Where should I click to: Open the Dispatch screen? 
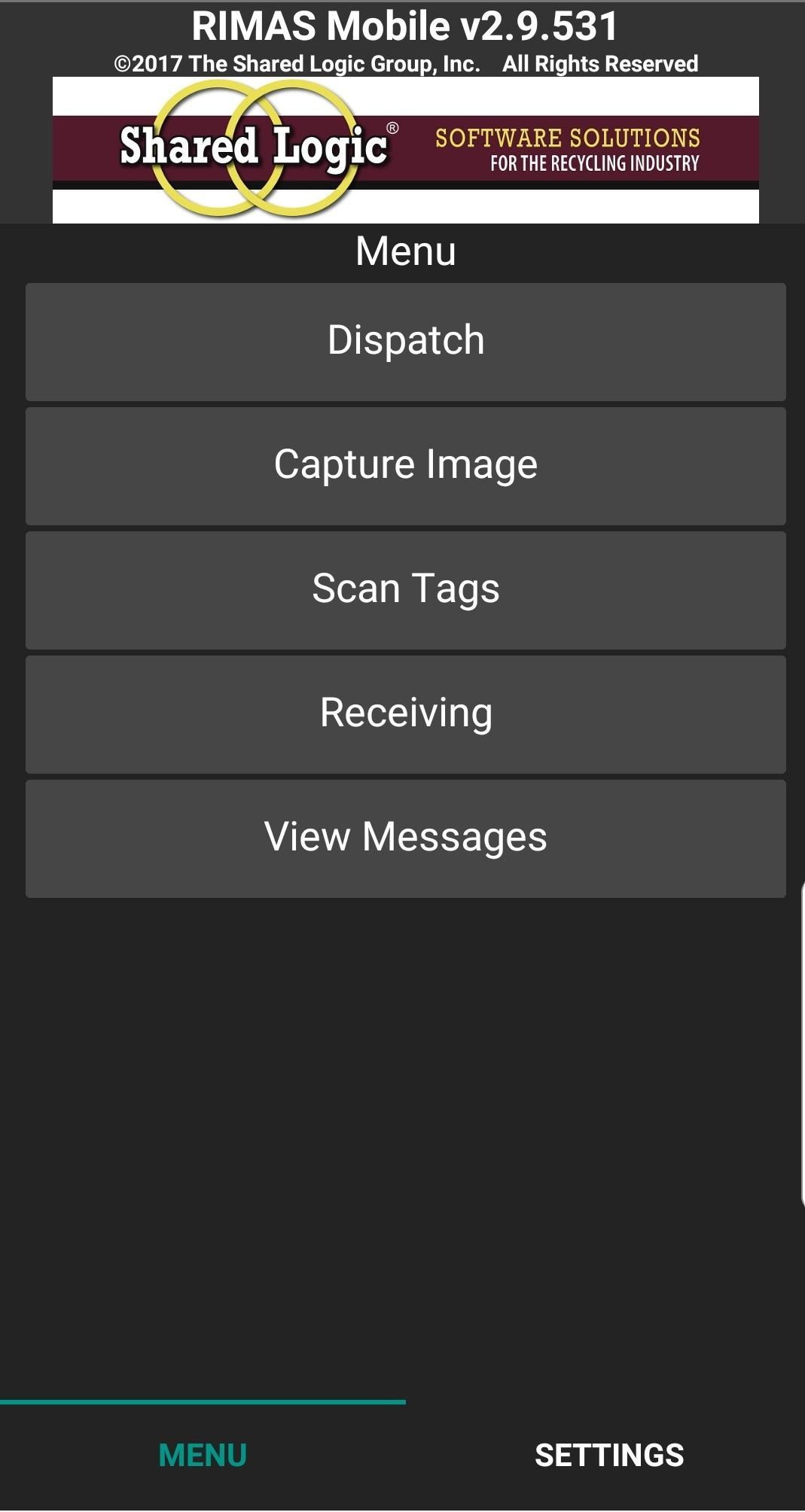[x=403, y=339]
